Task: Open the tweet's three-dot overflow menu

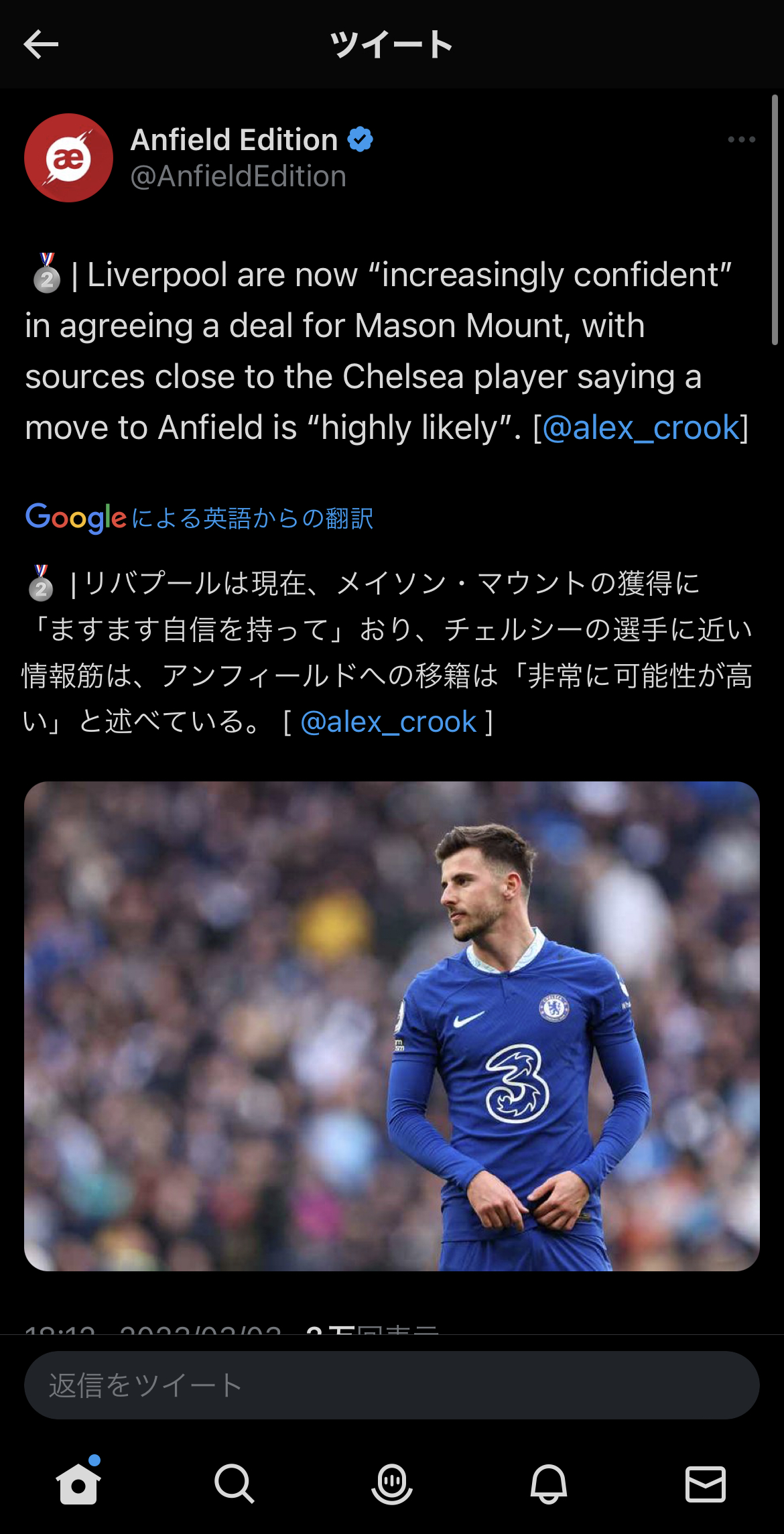Action: pos(741,139)
